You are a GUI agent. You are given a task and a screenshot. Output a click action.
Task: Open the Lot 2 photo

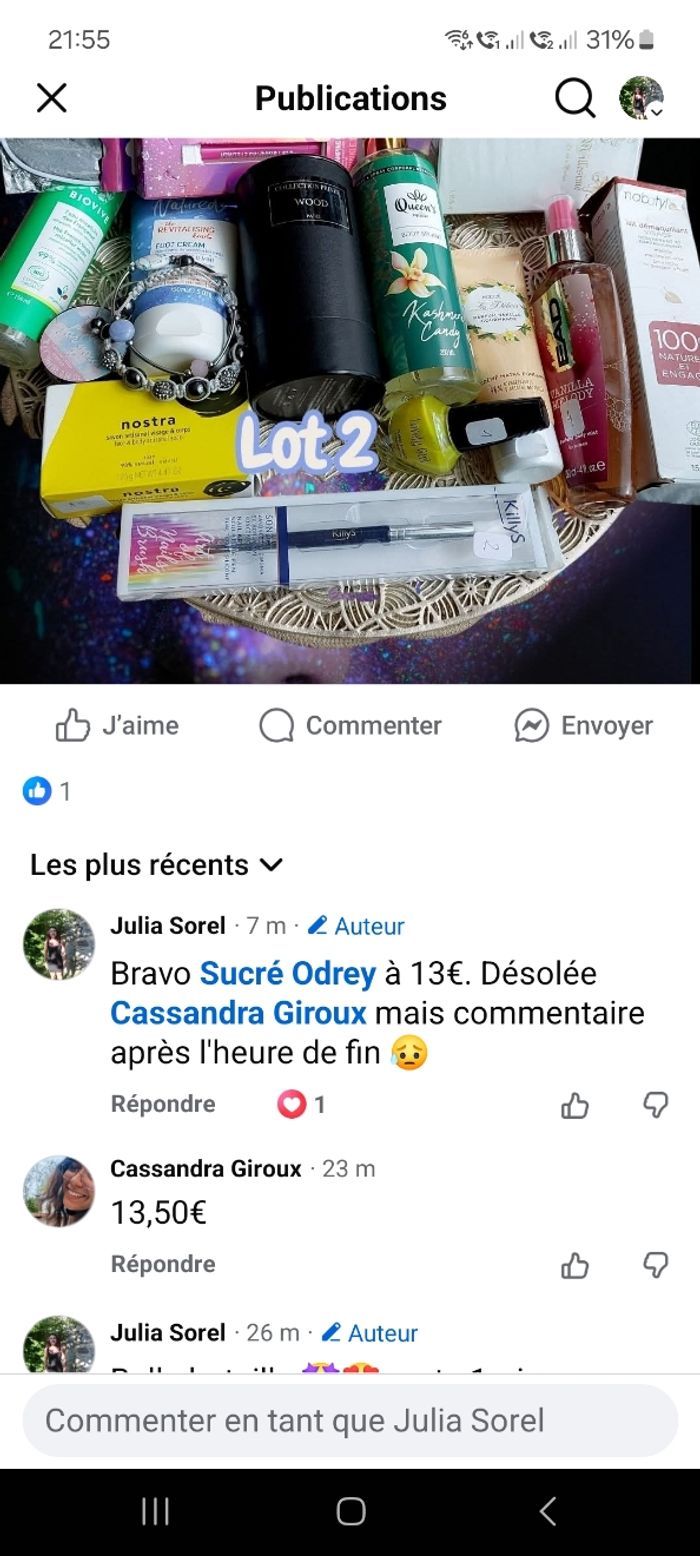coord(350,410)
